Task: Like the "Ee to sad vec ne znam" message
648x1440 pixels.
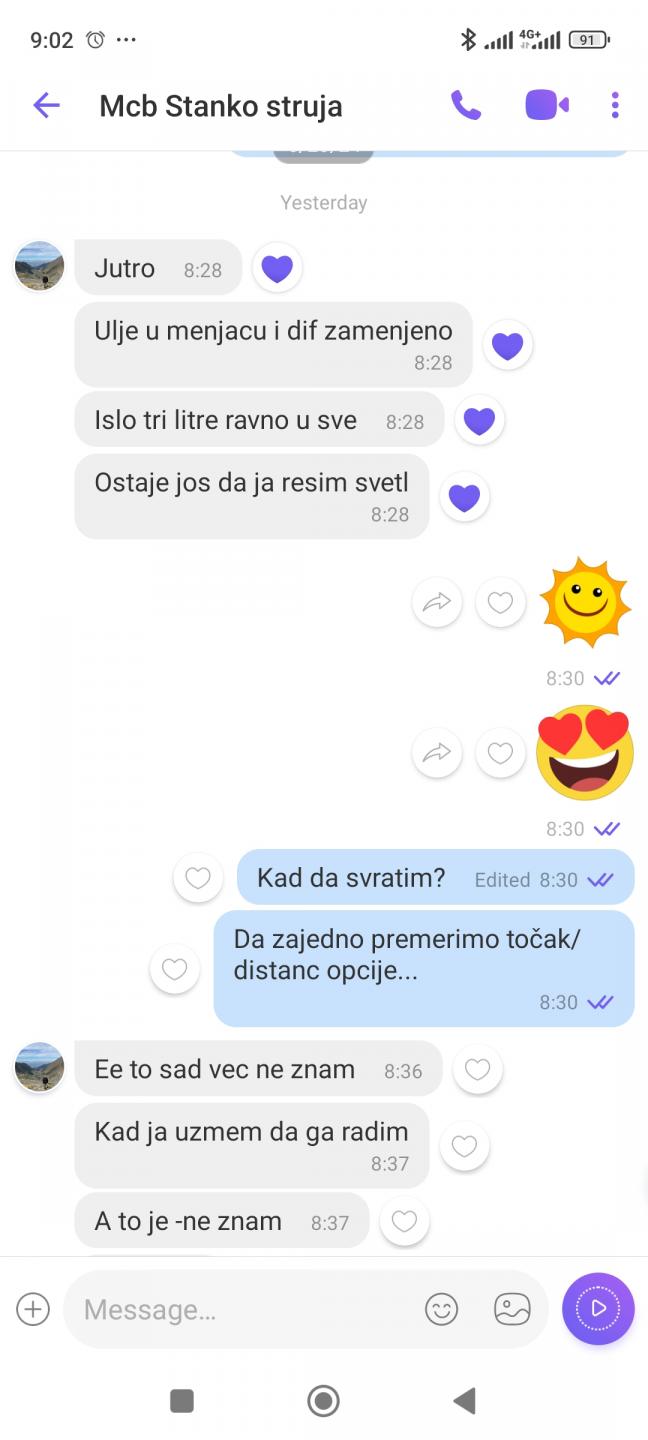Action: (x=478, y=1070)
